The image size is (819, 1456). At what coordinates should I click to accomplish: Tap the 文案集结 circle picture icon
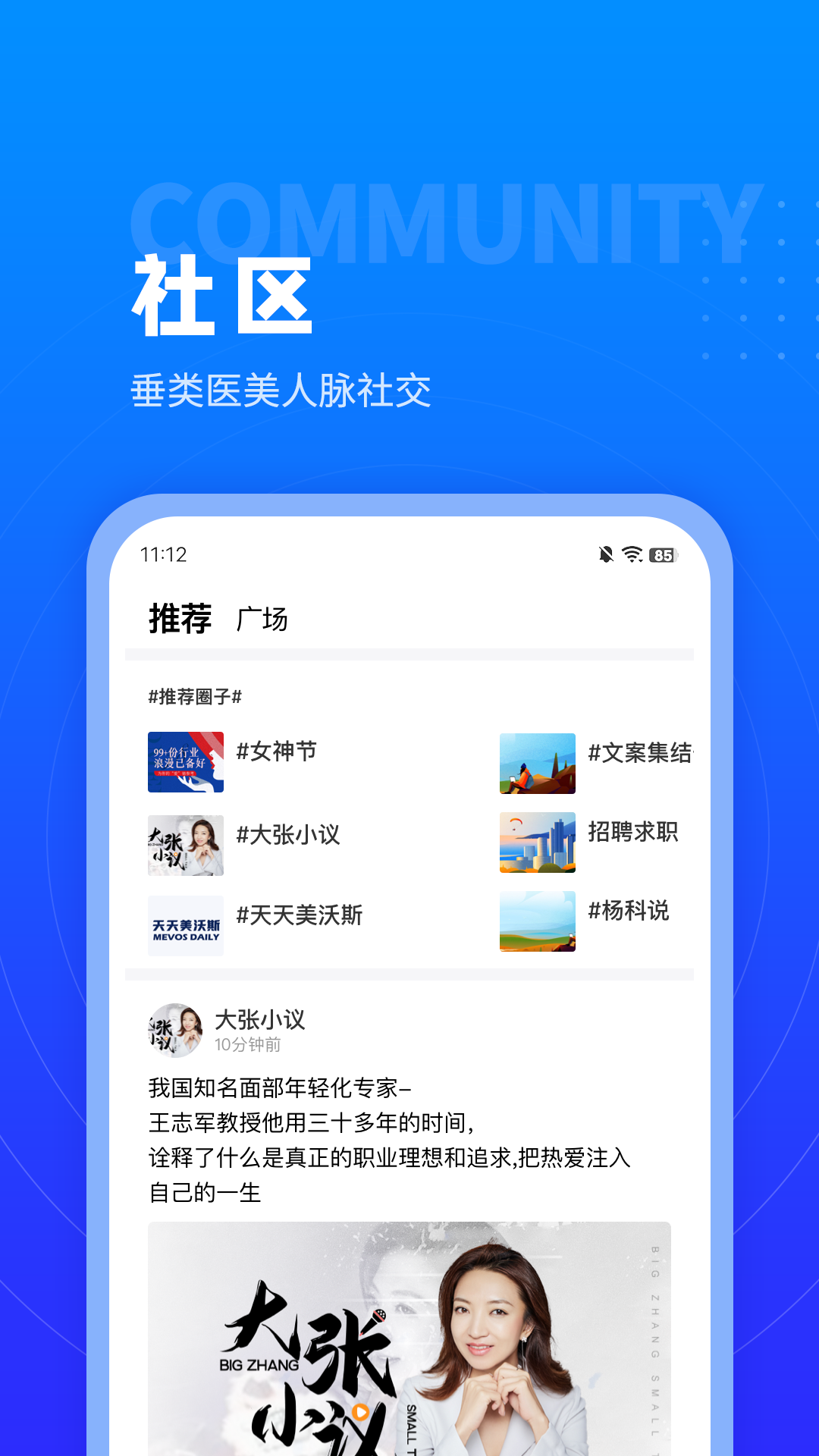tap(538, 763)
